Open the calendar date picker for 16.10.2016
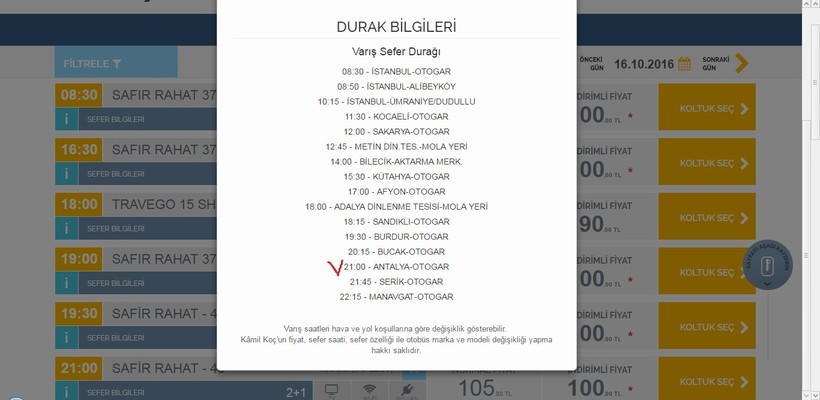This screenshot has width=820, height=400. (684, 64)
